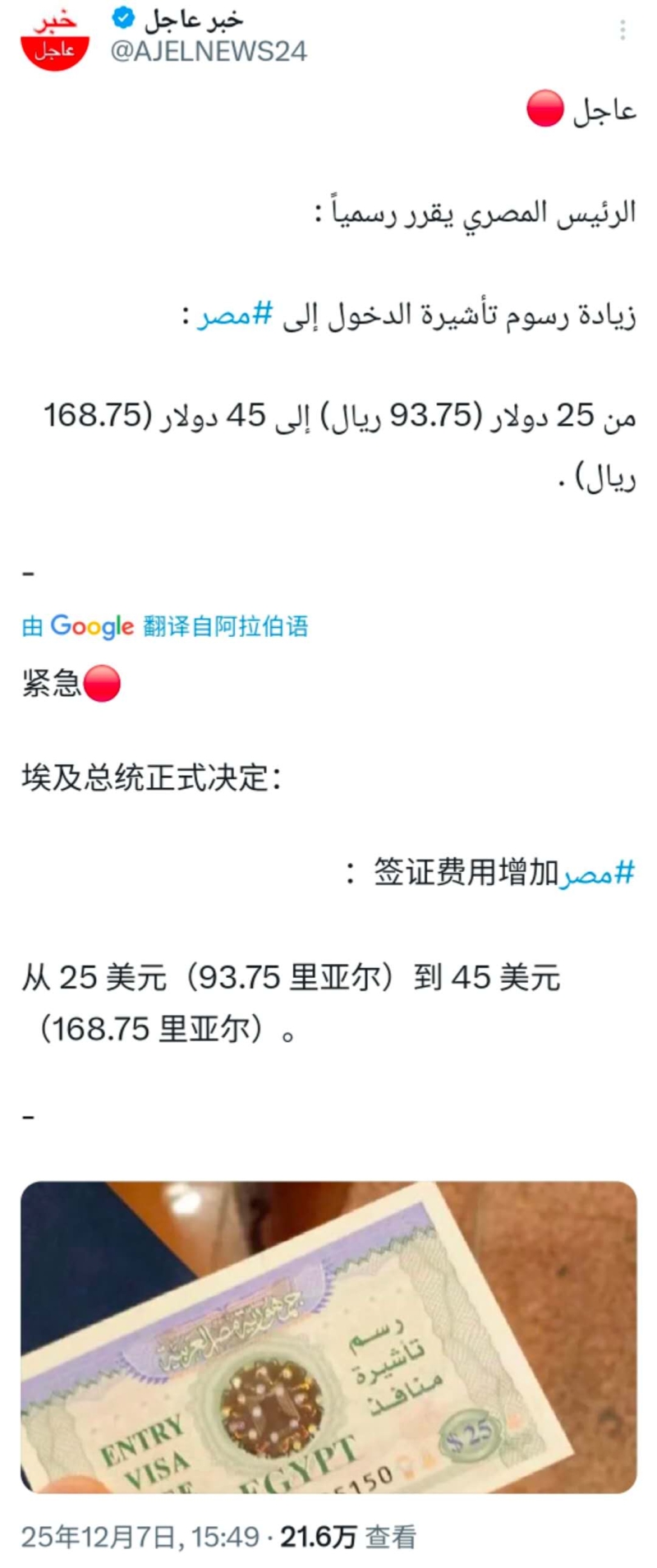Tap the Google translated-from-Arabic link

click(165, 626)
